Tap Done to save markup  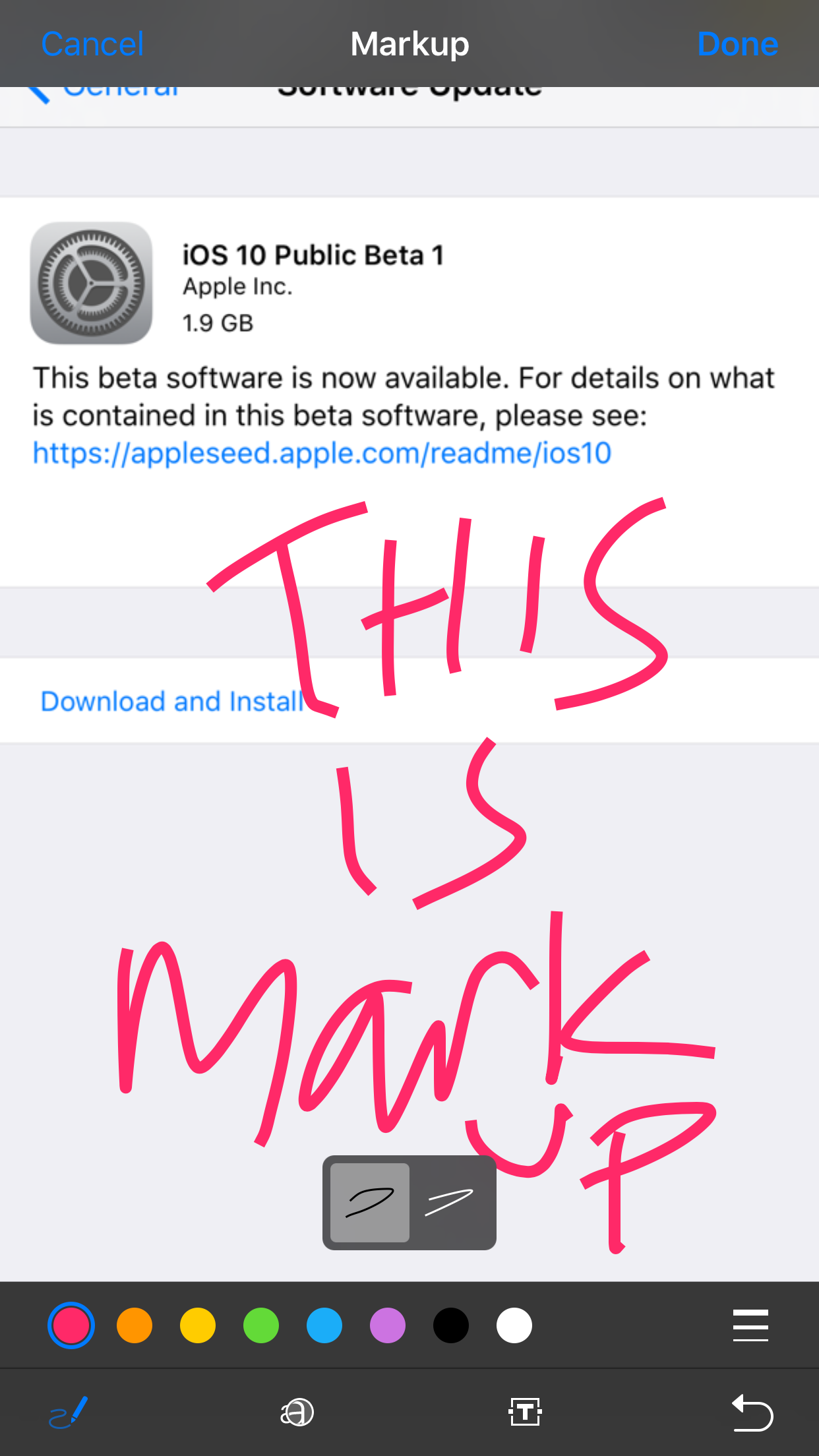pyautogui.click(x=738, y=44)
